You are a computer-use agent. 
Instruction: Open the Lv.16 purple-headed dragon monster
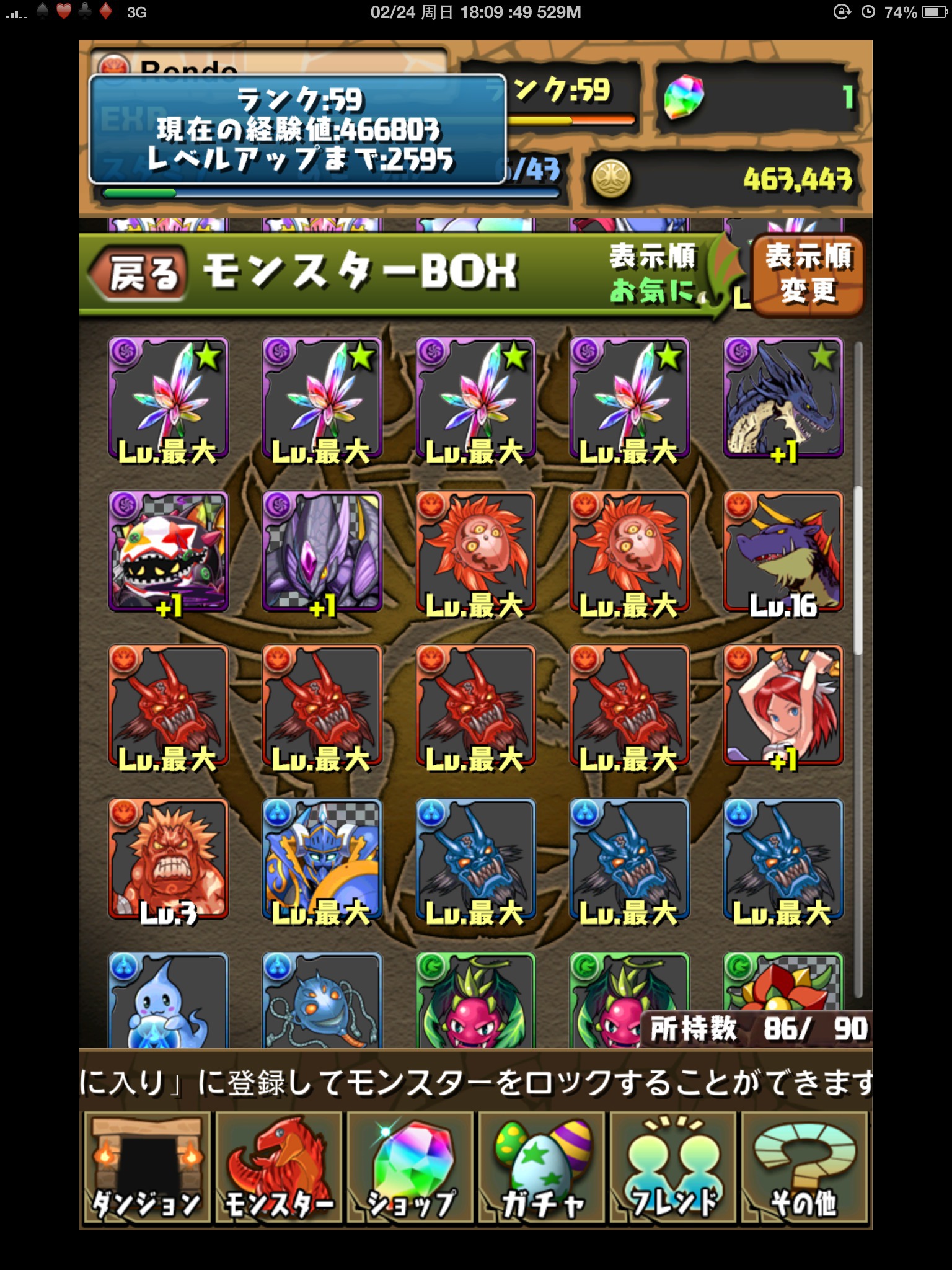point(783,552)
